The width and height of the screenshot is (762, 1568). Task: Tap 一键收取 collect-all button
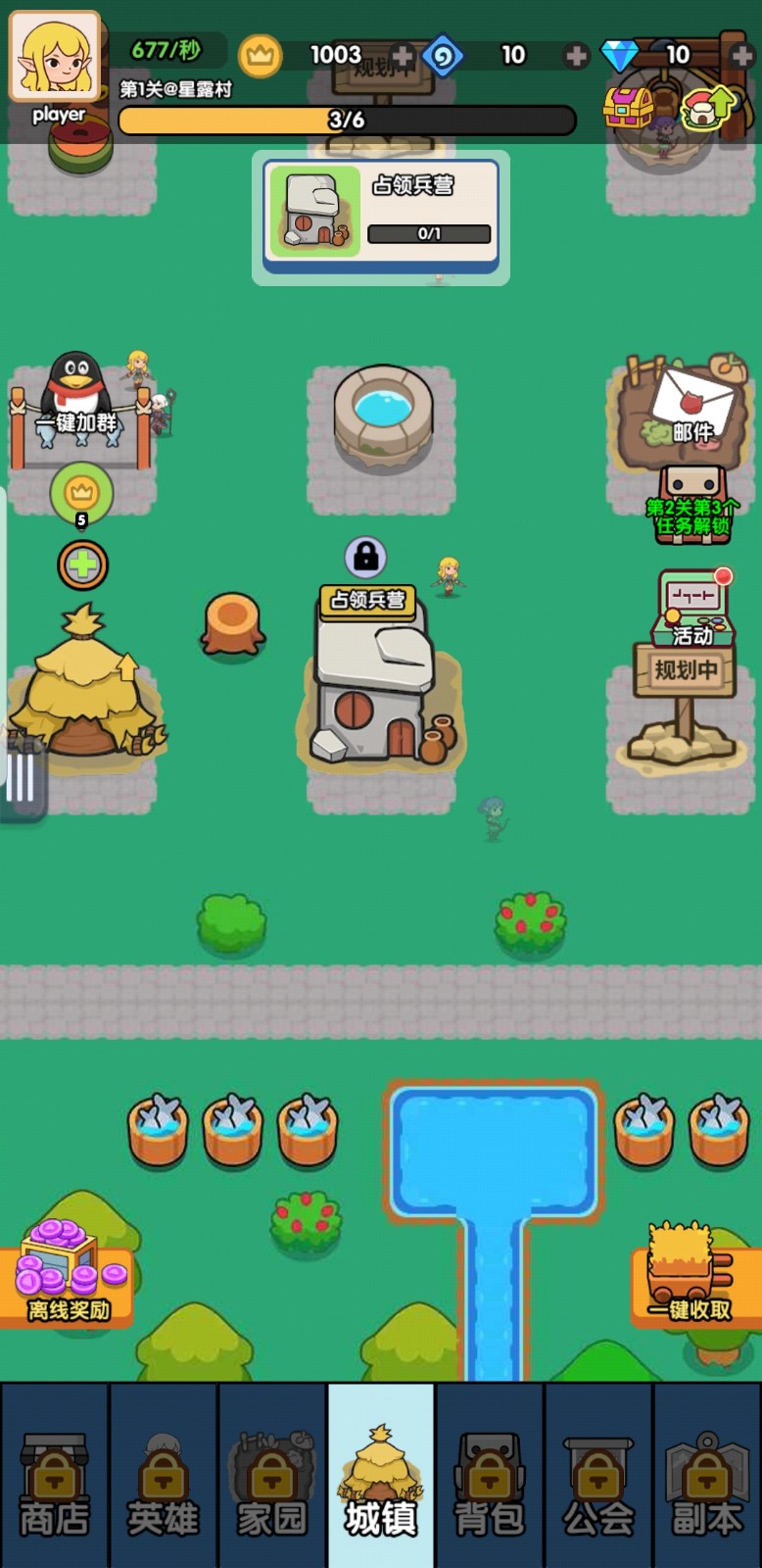coord(691,1276)
